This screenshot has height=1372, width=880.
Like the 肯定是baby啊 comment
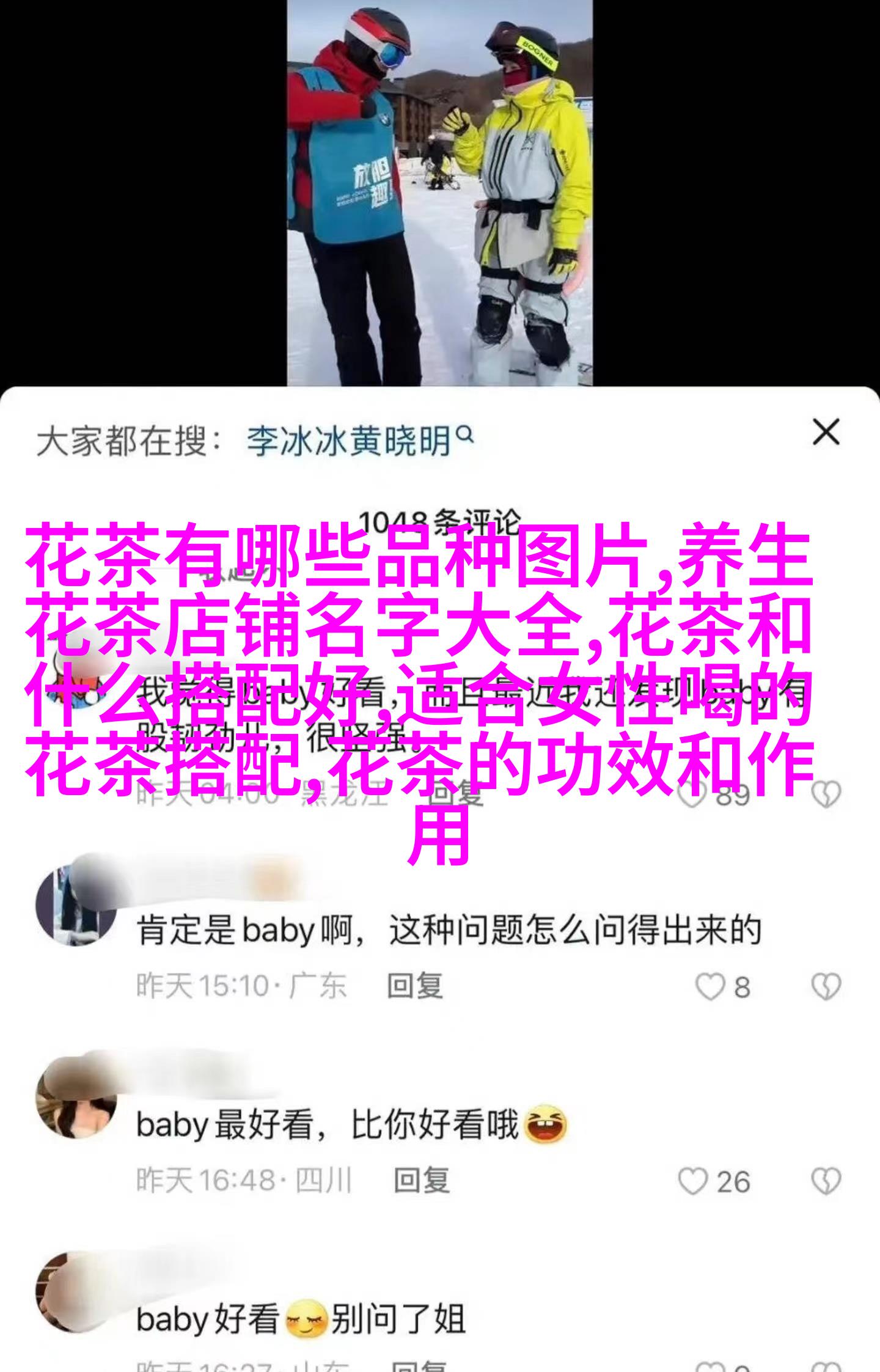pyautogui.click(x=711, y=987)
